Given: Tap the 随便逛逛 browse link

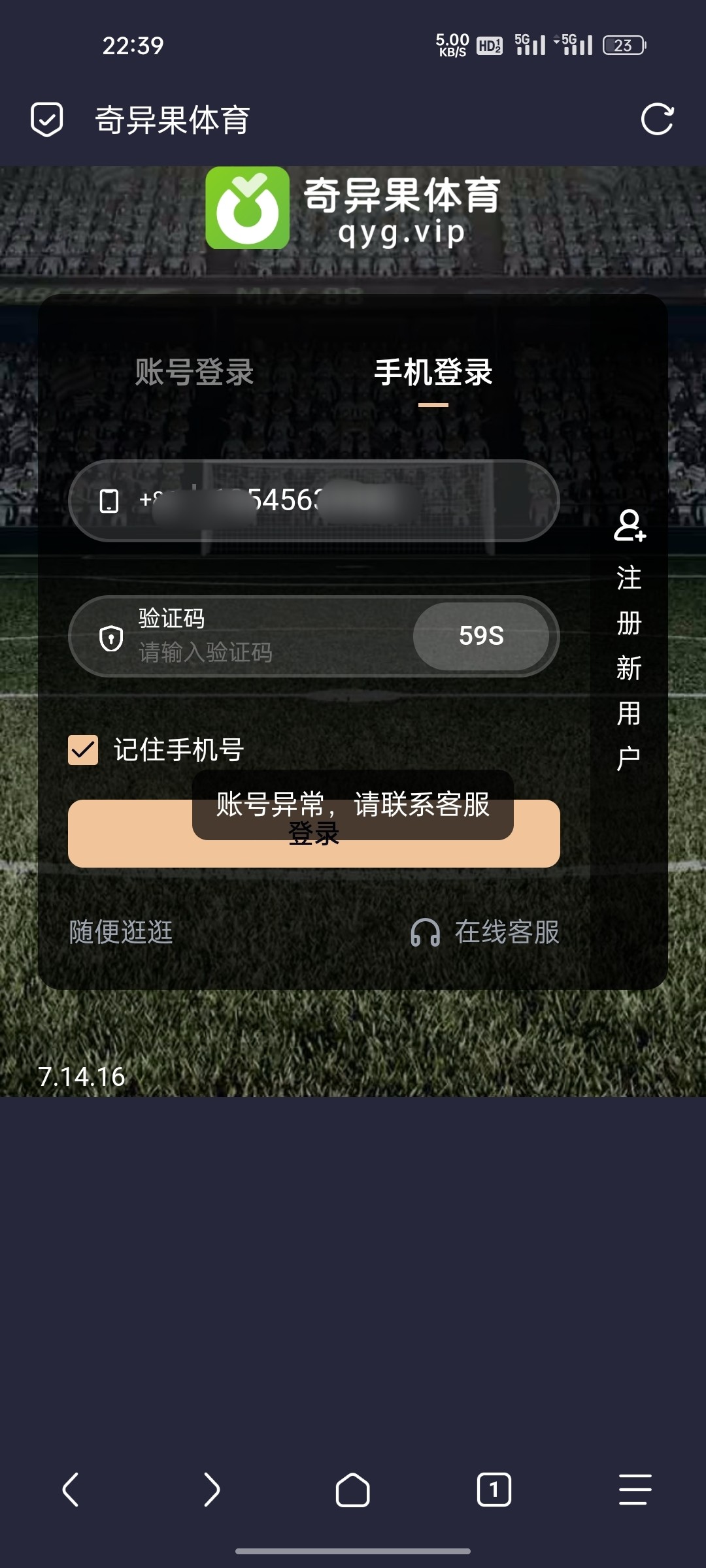Looking at the screenshot, I should pyautogui.click(x=121, y=932).
